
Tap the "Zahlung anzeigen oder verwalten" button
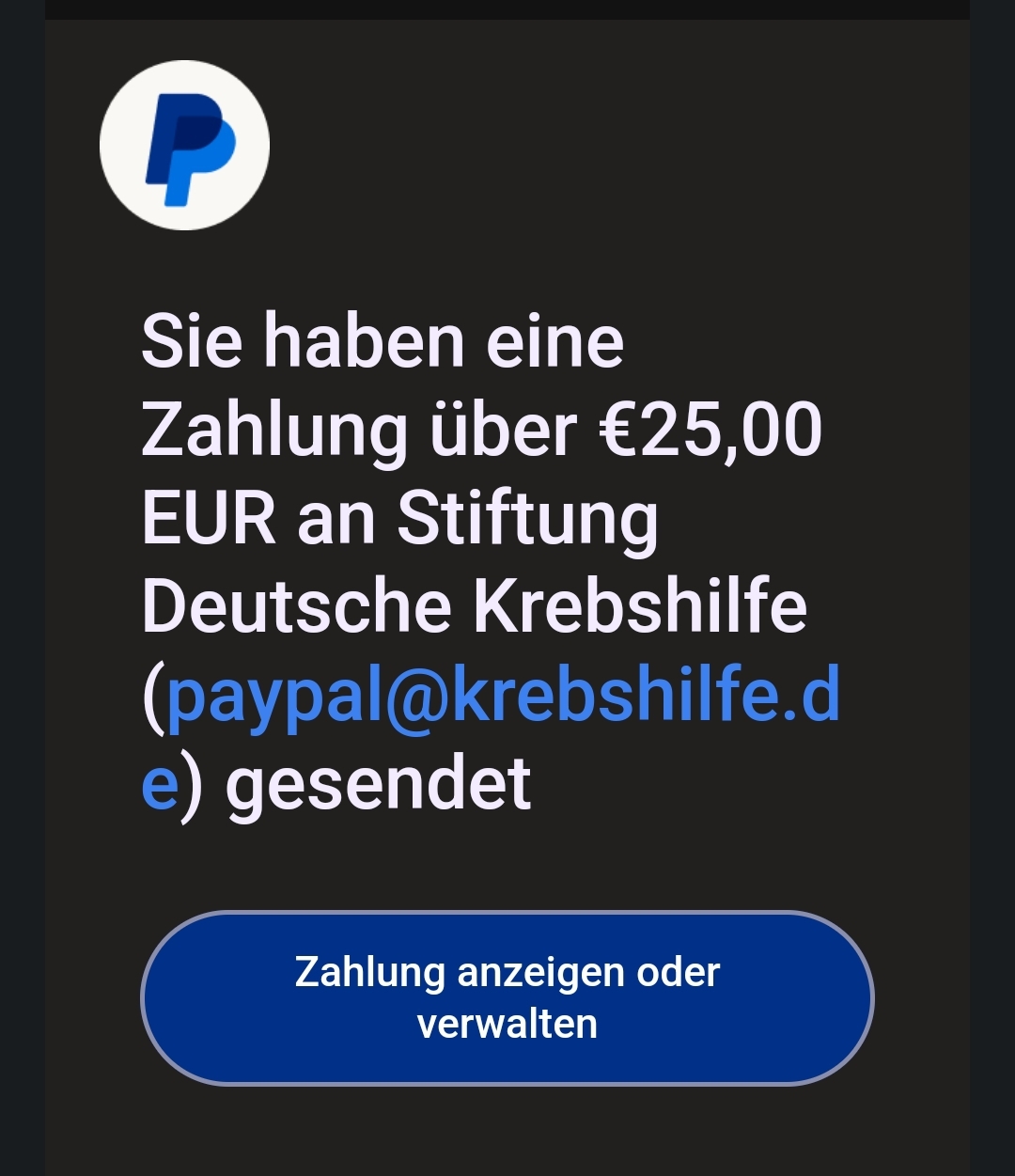tap(507, 997)
